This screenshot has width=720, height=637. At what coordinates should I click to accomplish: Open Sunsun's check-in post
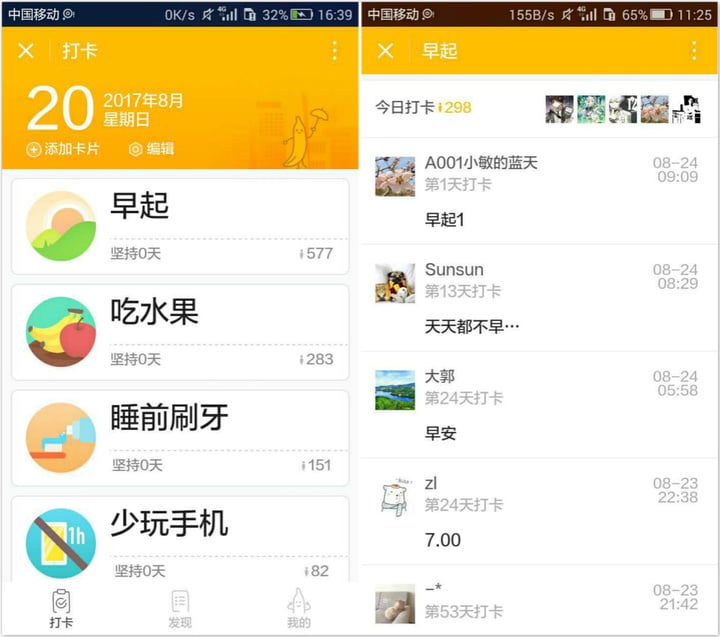coord(540,298)
